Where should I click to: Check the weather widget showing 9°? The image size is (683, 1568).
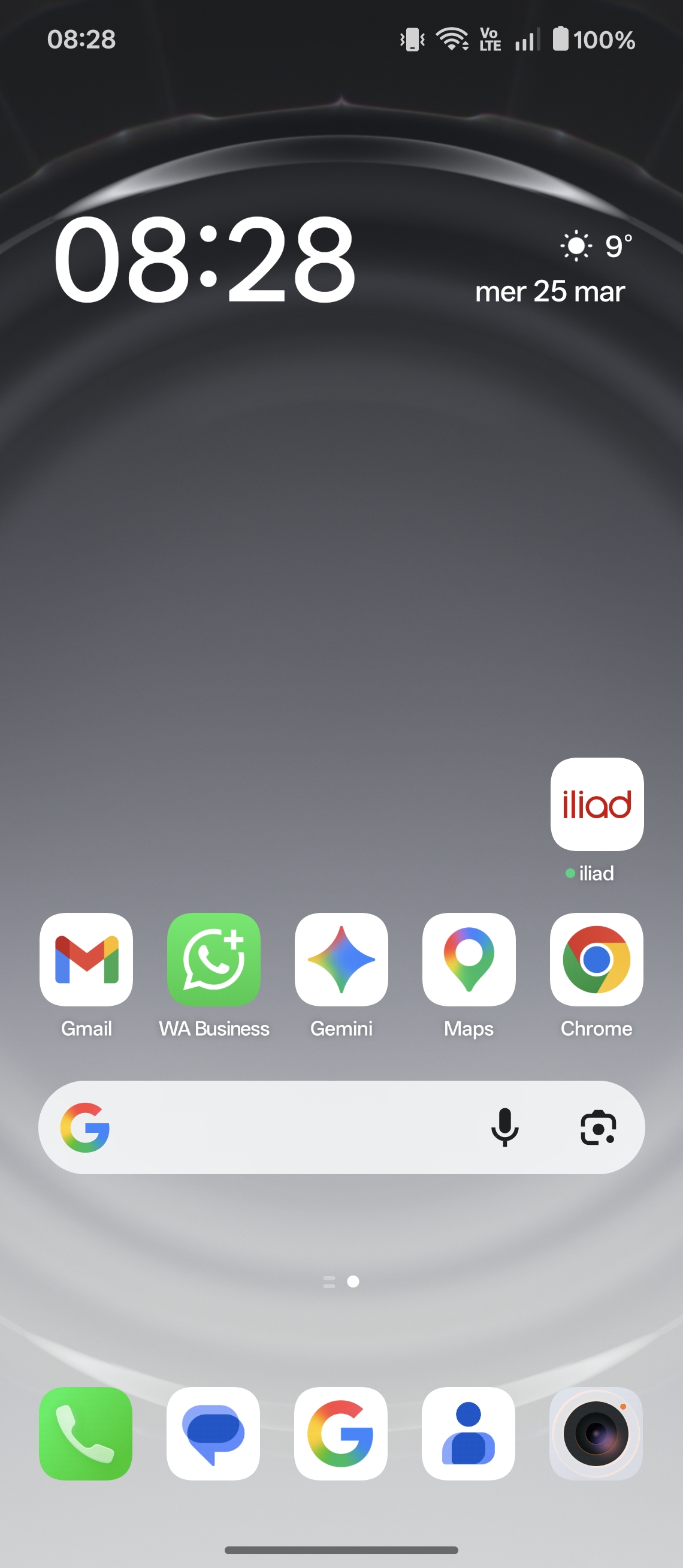[596, 246]
